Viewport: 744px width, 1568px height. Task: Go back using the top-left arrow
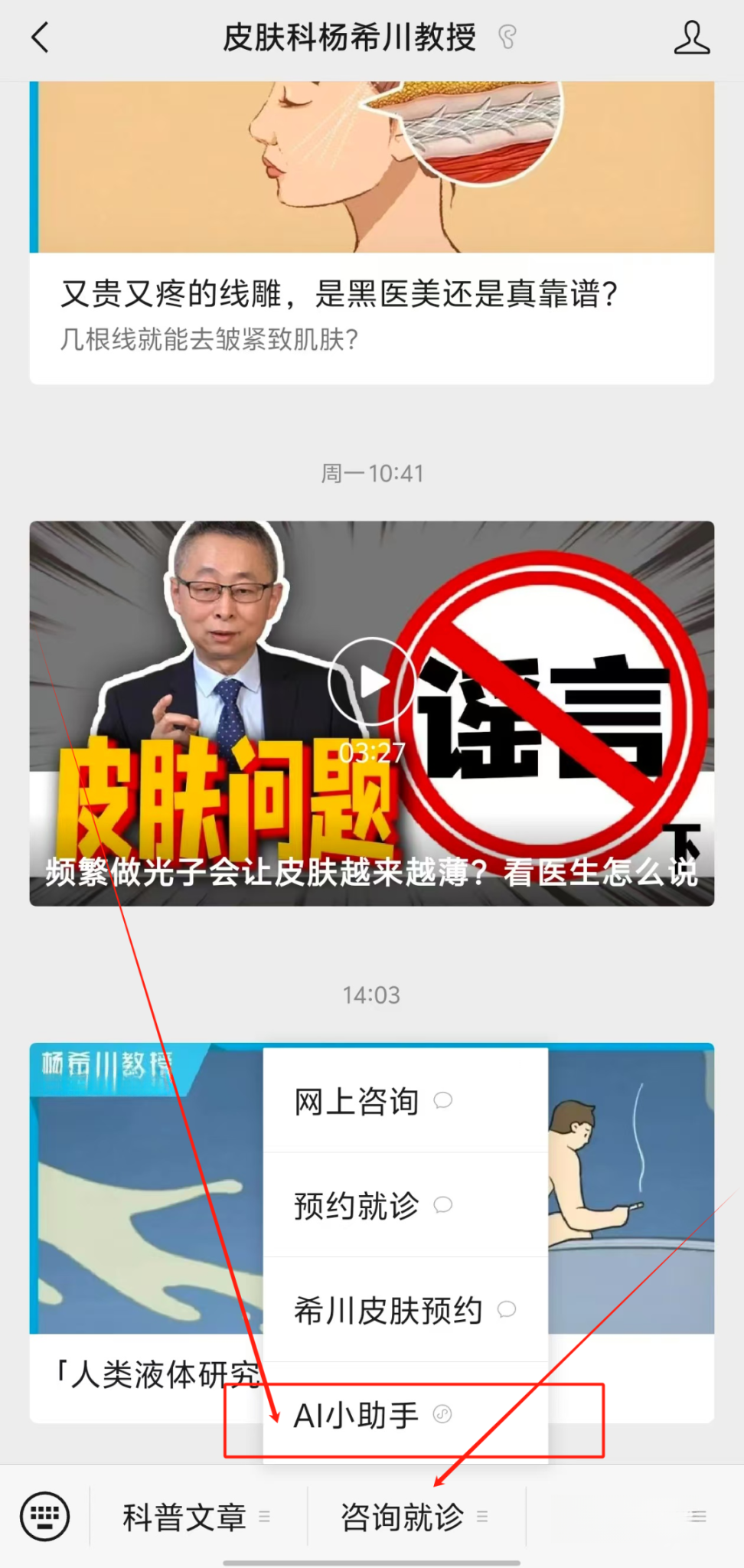(x=41, y=38)
